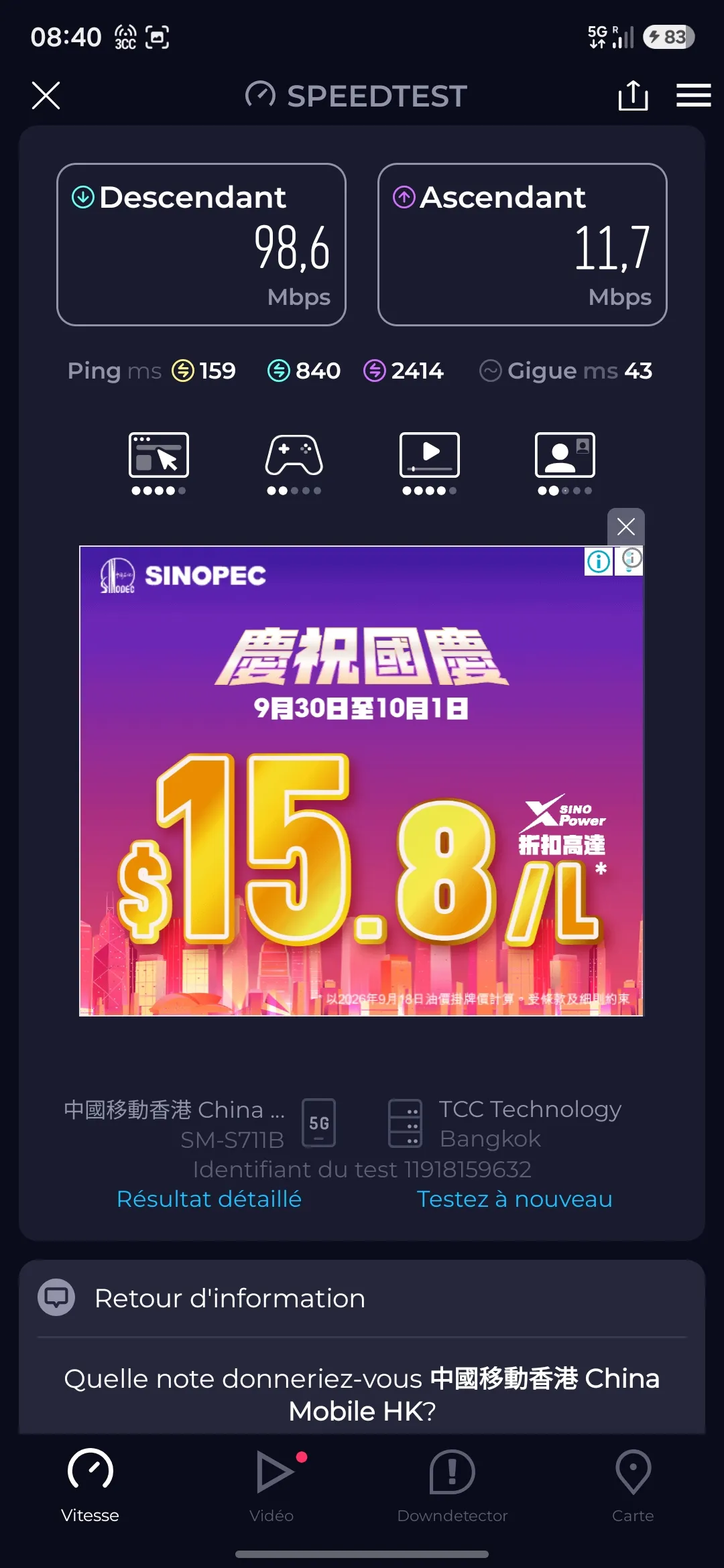Image resolution: width=724 pixels, height=1568 pixels.
Task: Tap Testez à nouveau to retest
Action: coord(514,1199)
